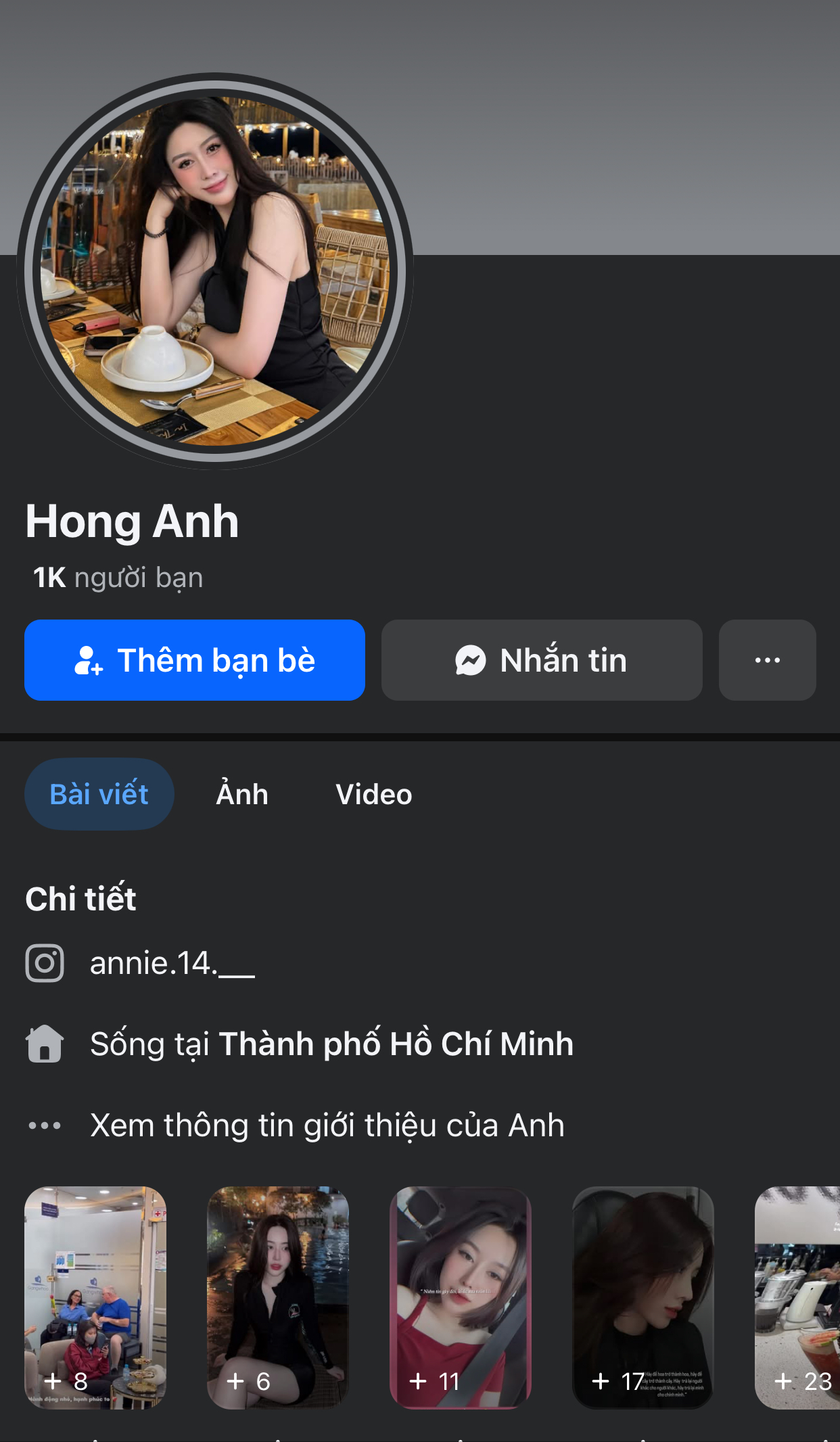Switch to the Ảnh tab
This screenshot has height=1442, width=840.
coord(242,794)
